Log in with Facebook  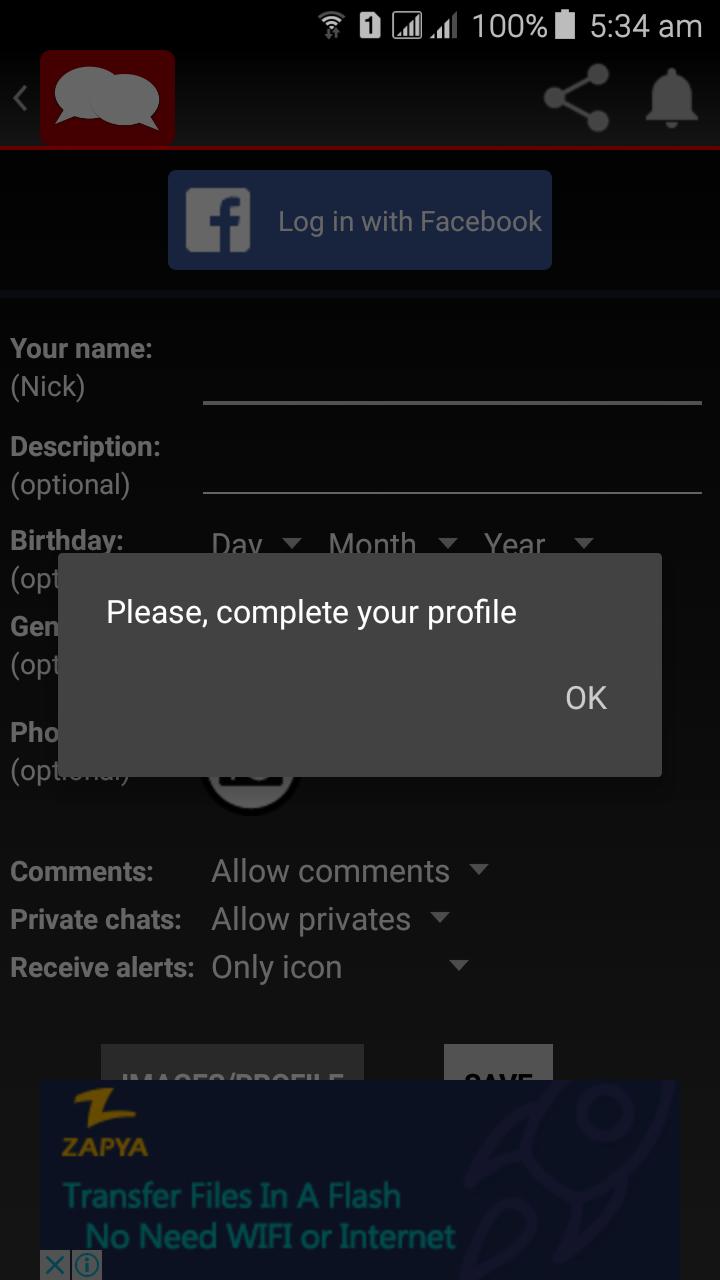click(360, 220)
